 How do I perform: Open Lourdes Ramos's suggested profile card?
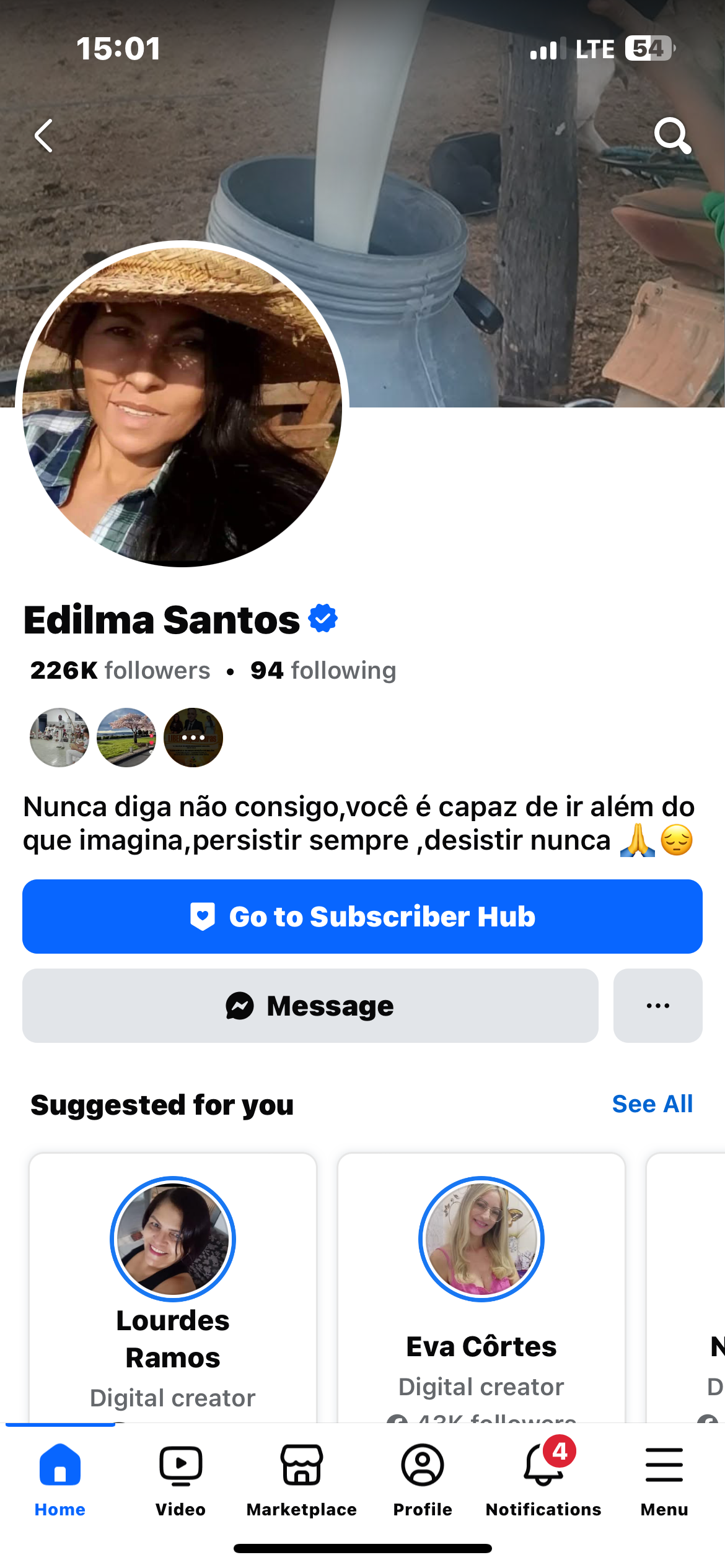(x=173, y=1288)
